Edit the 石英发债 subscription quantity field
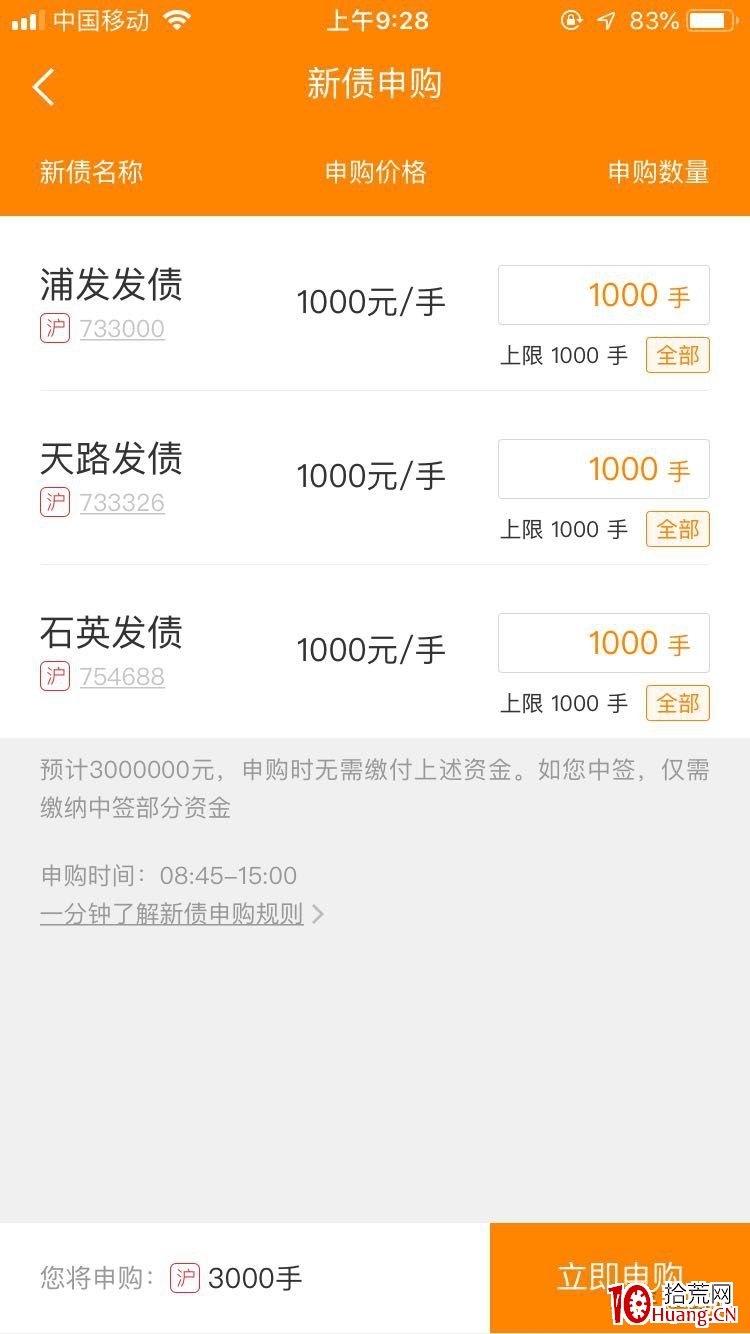This screenshot has height=1334, width=750. tap(604, 643)
